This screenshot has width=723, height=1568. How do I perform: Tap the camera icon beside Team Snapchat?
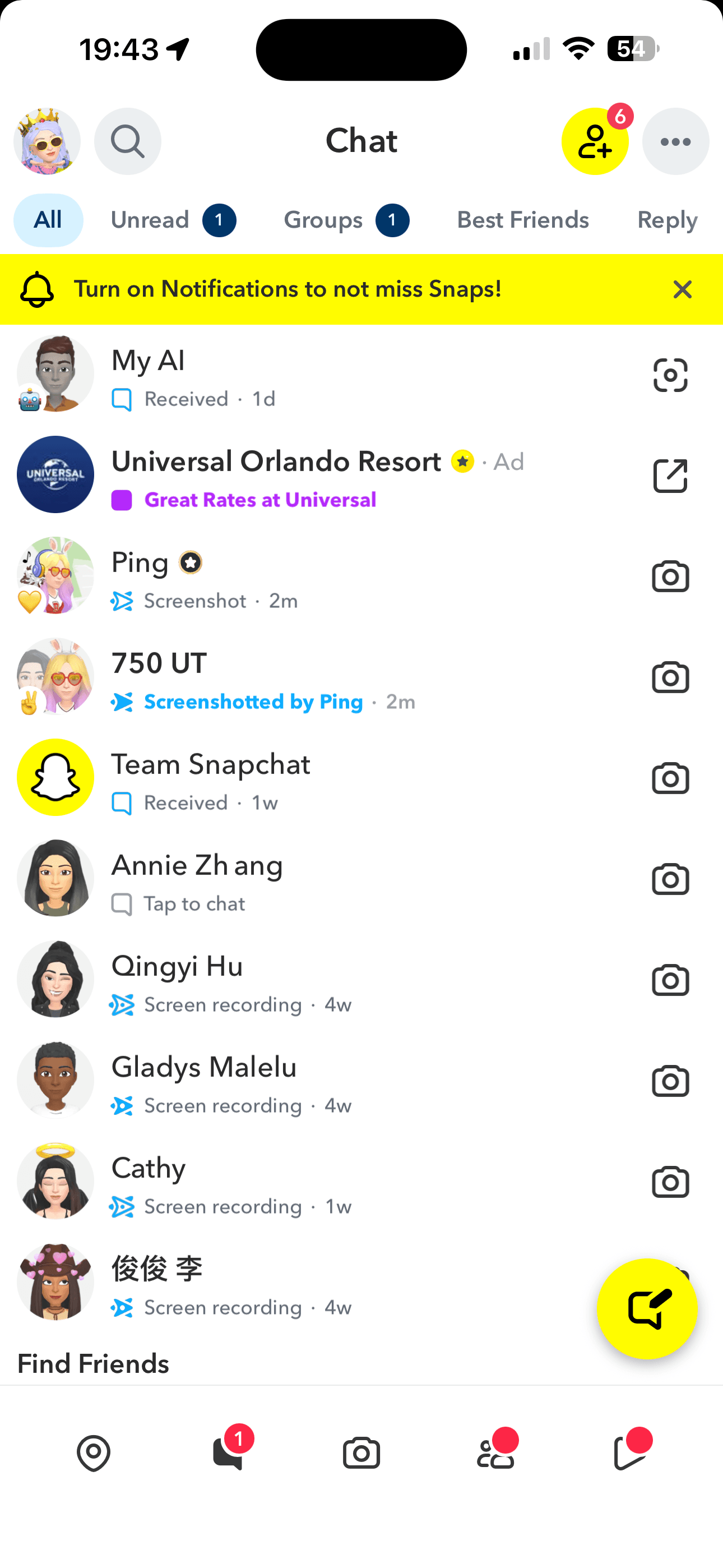[x=669, y=778]
